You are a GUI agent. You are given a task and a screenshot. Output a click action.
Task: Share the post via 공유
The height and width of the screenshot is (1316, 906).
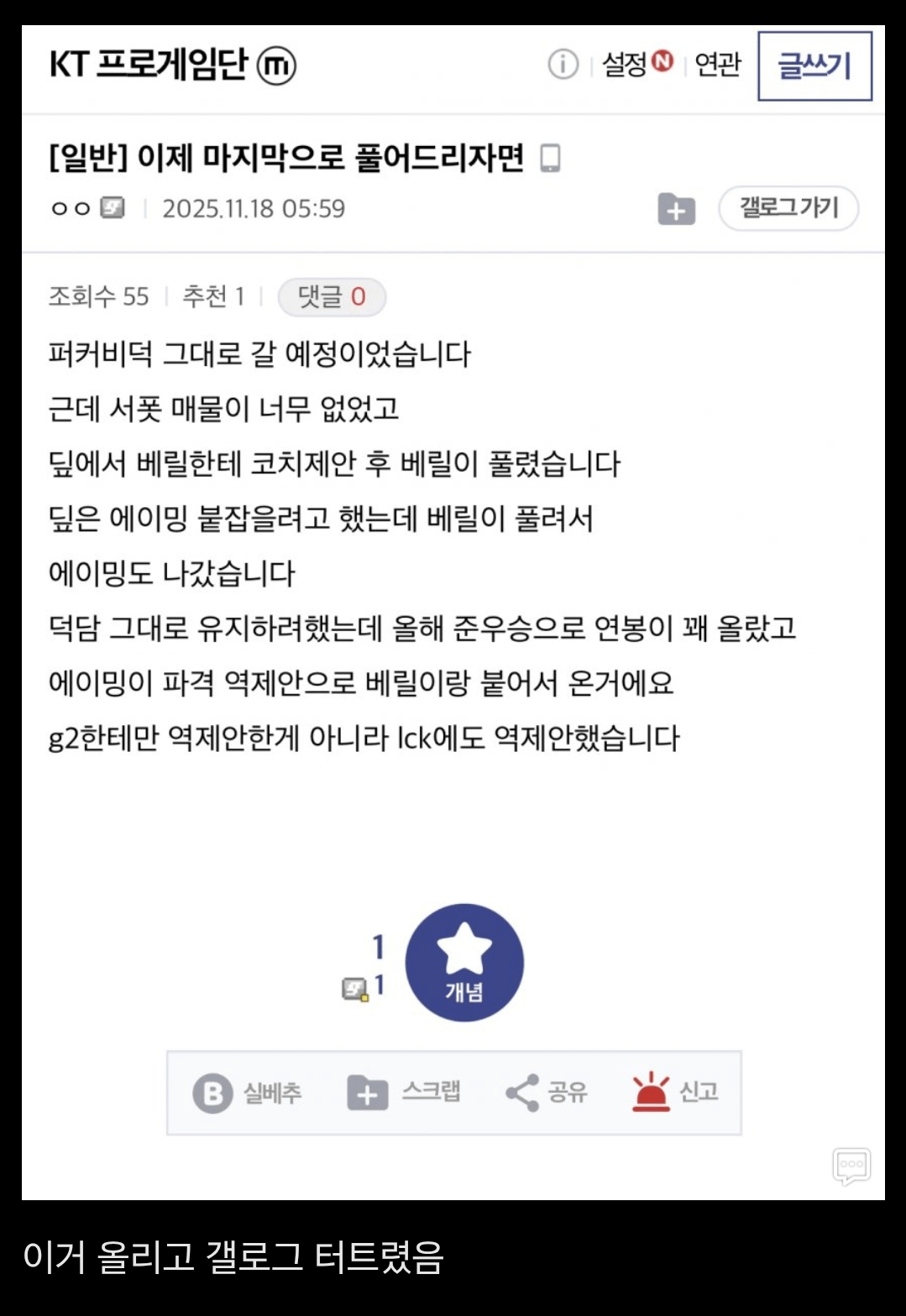tap(547, 1093)
